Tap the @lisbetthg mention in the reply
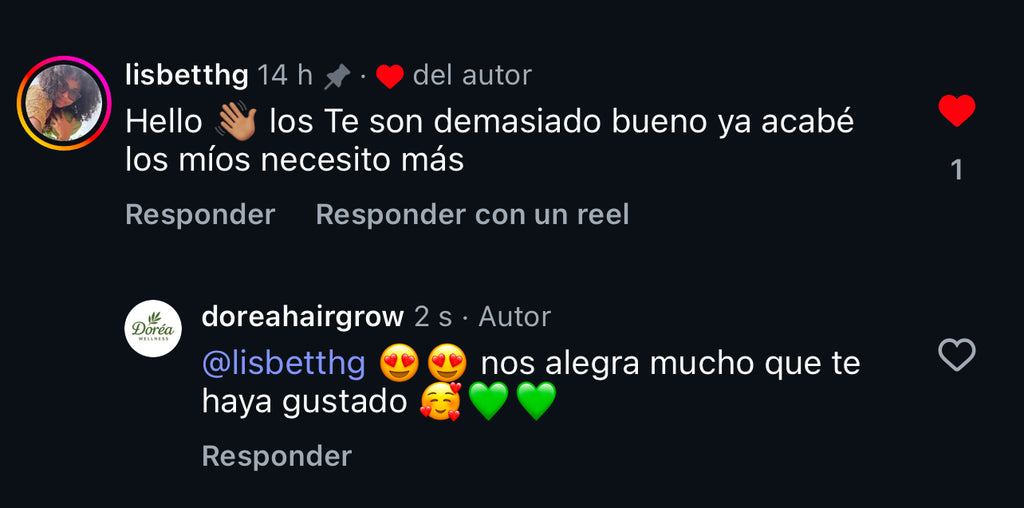 (x=284, y=363)
